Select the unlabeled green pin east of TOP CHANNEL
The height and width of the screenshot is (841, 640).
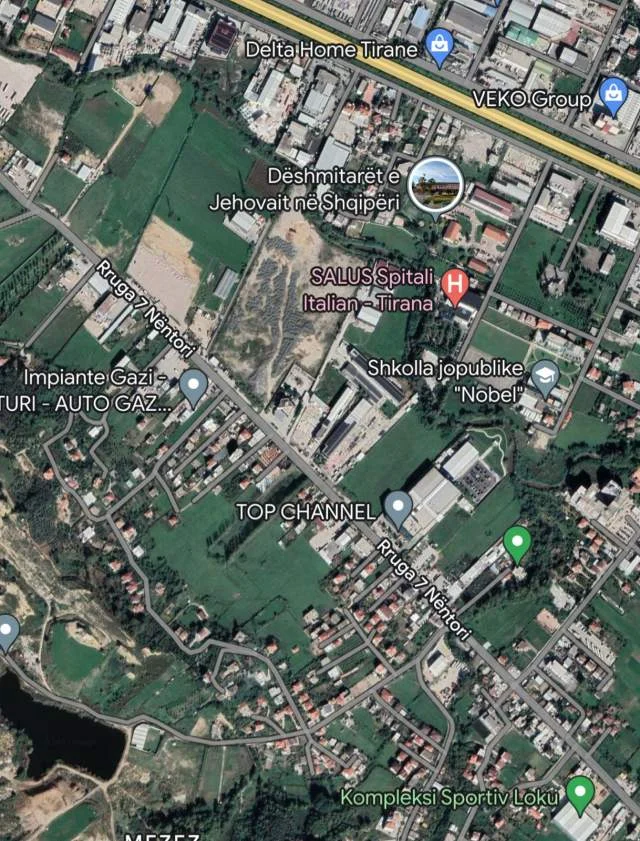pos(516,543)
